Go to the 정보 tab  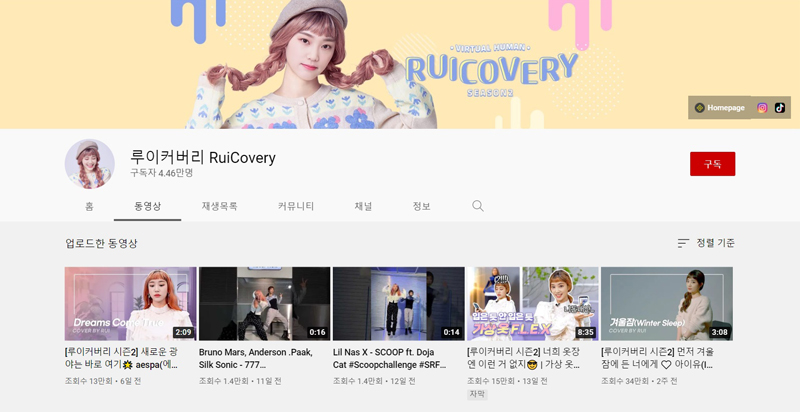tap(421, 206)
